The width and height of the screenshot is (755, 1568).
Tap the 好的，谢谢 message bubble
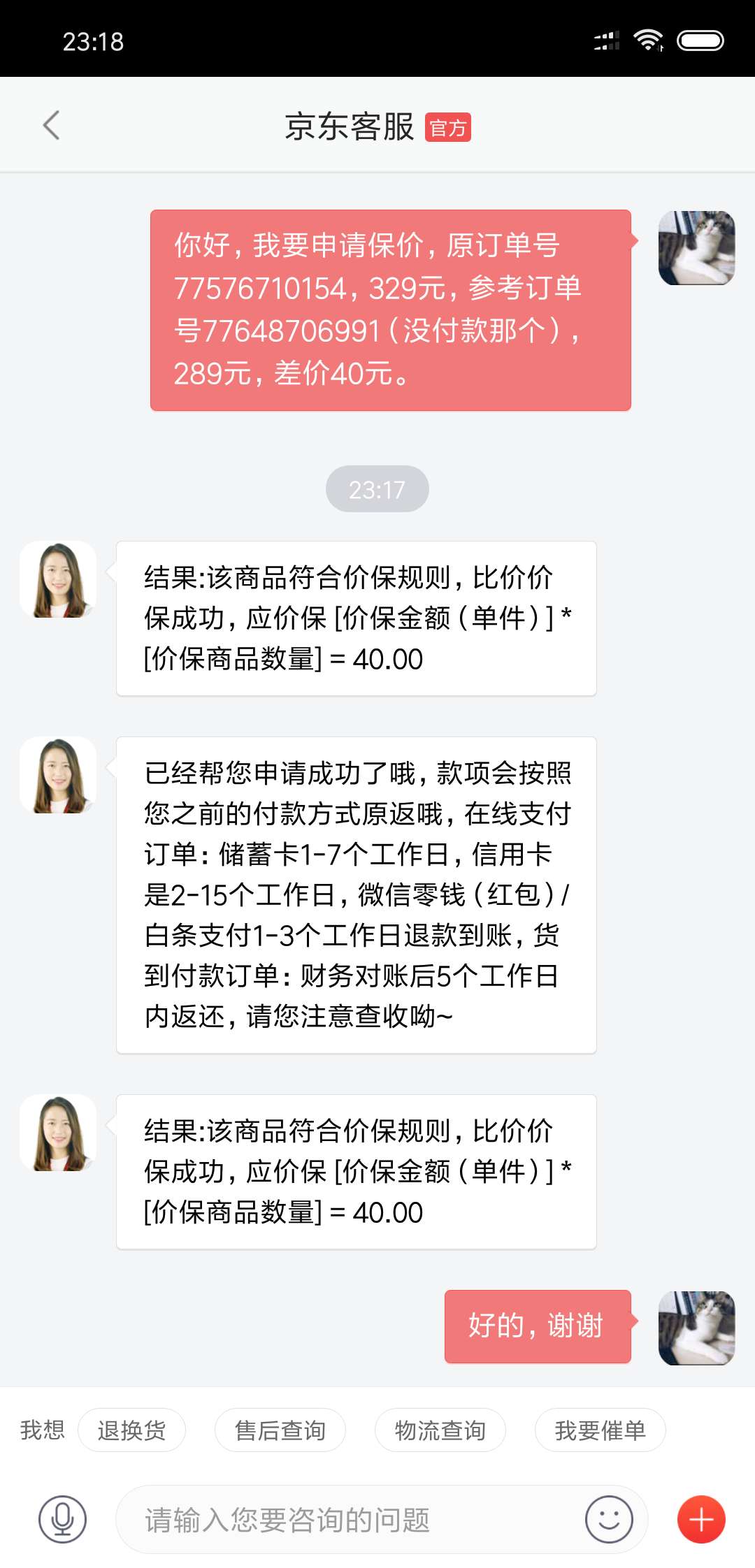click(537, 1327)
